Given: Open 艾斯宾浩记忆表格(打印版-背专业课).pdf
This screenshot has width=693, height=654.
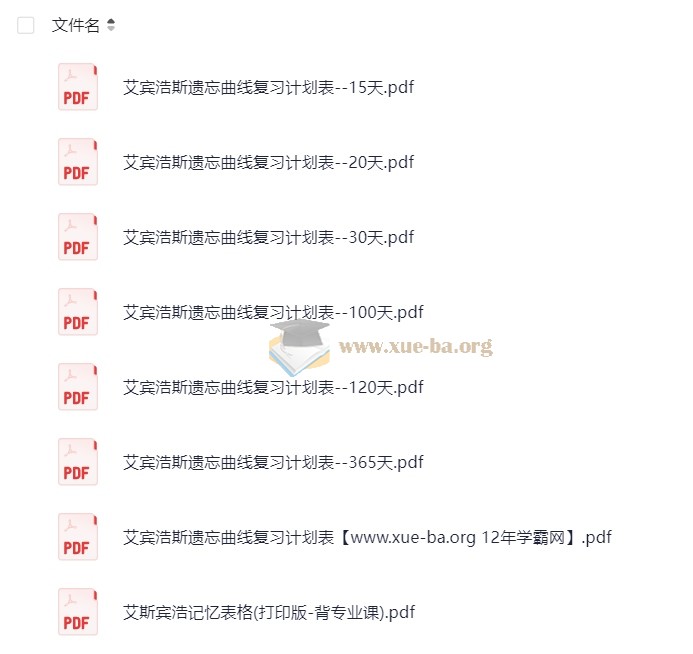Looking at the screenshot, I should click(x=268, y=612).
